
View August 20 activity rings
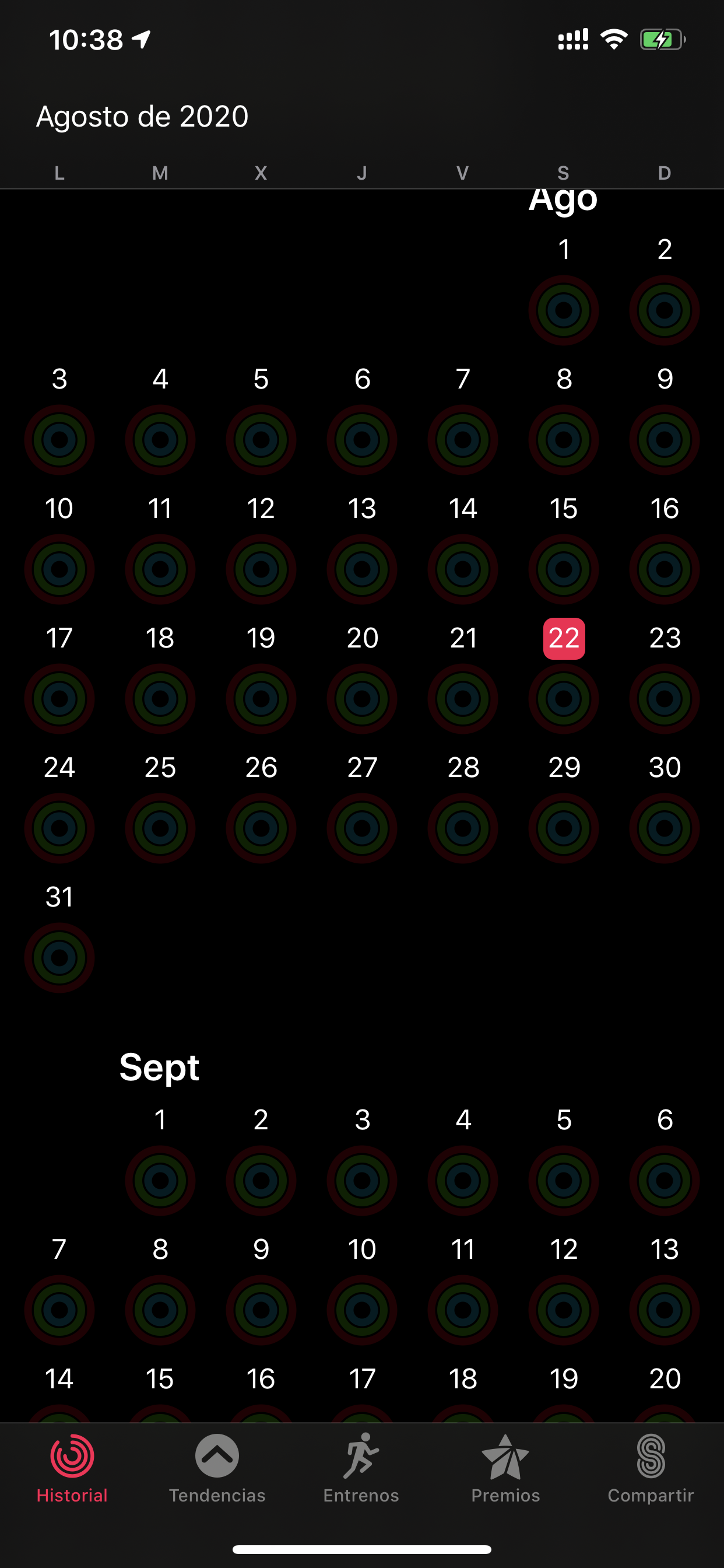[362, 698]
